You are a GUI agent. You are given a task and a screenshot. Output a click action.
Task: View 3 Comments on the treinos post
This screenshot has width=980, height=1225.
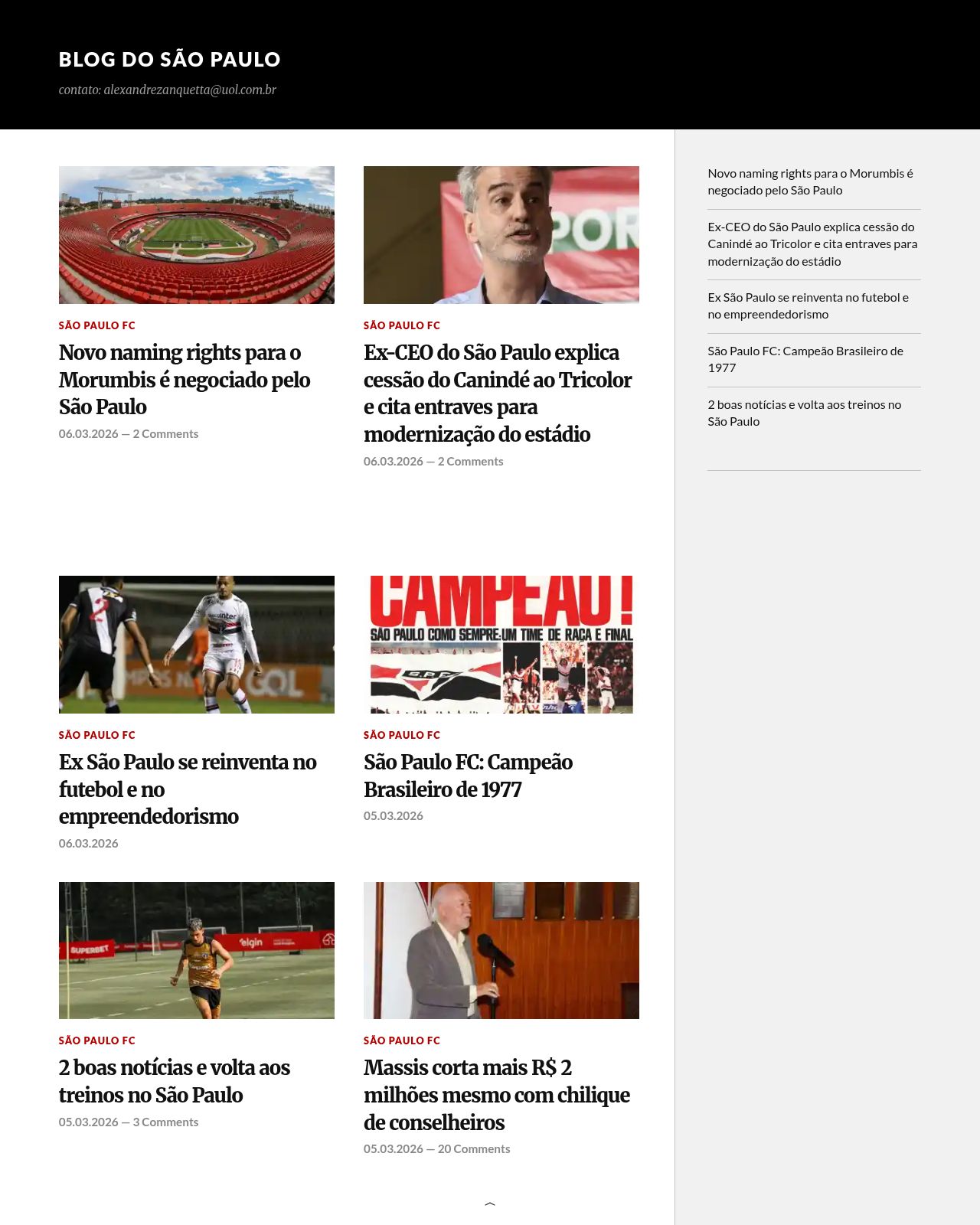(165, 1122)
